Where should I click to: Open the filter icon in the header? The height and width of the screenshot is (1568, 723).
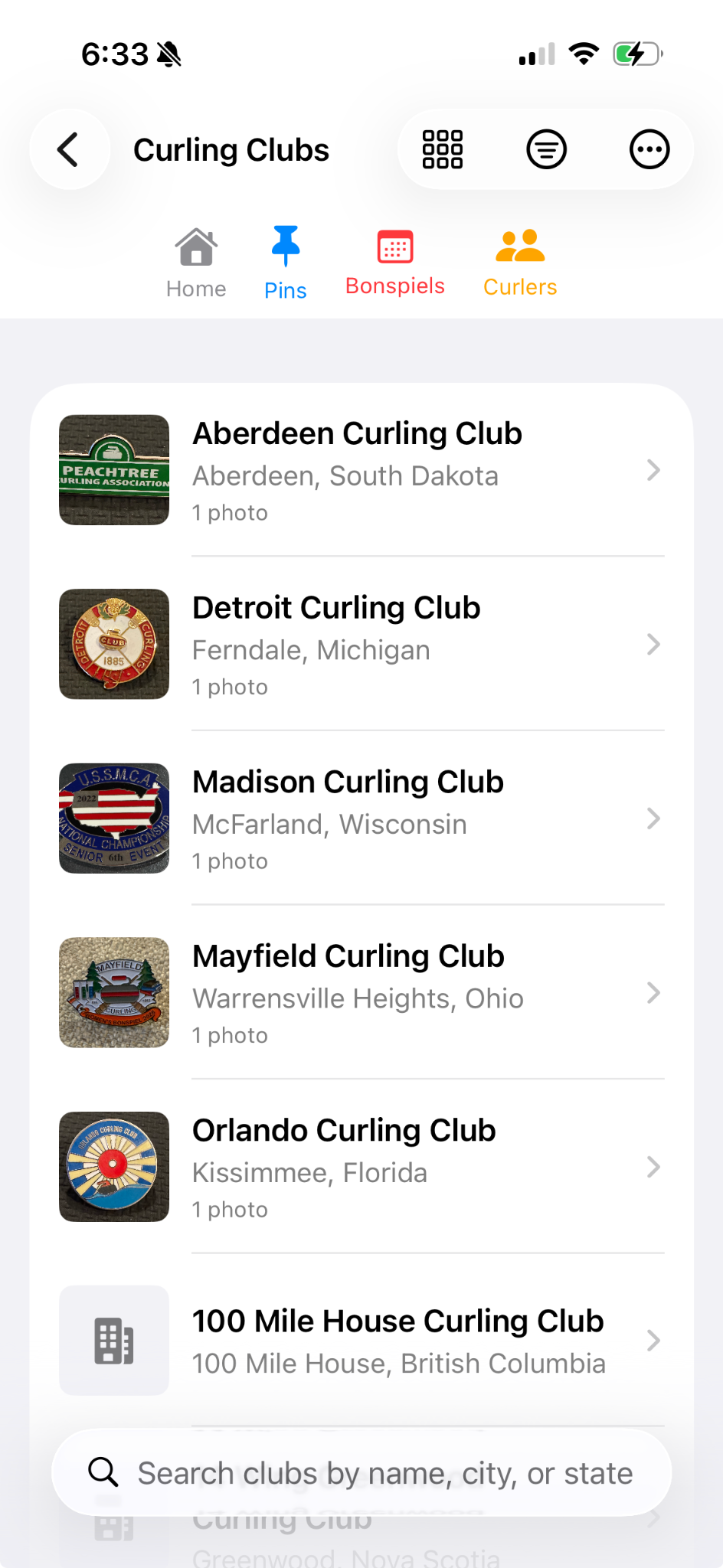coord(545,149)
